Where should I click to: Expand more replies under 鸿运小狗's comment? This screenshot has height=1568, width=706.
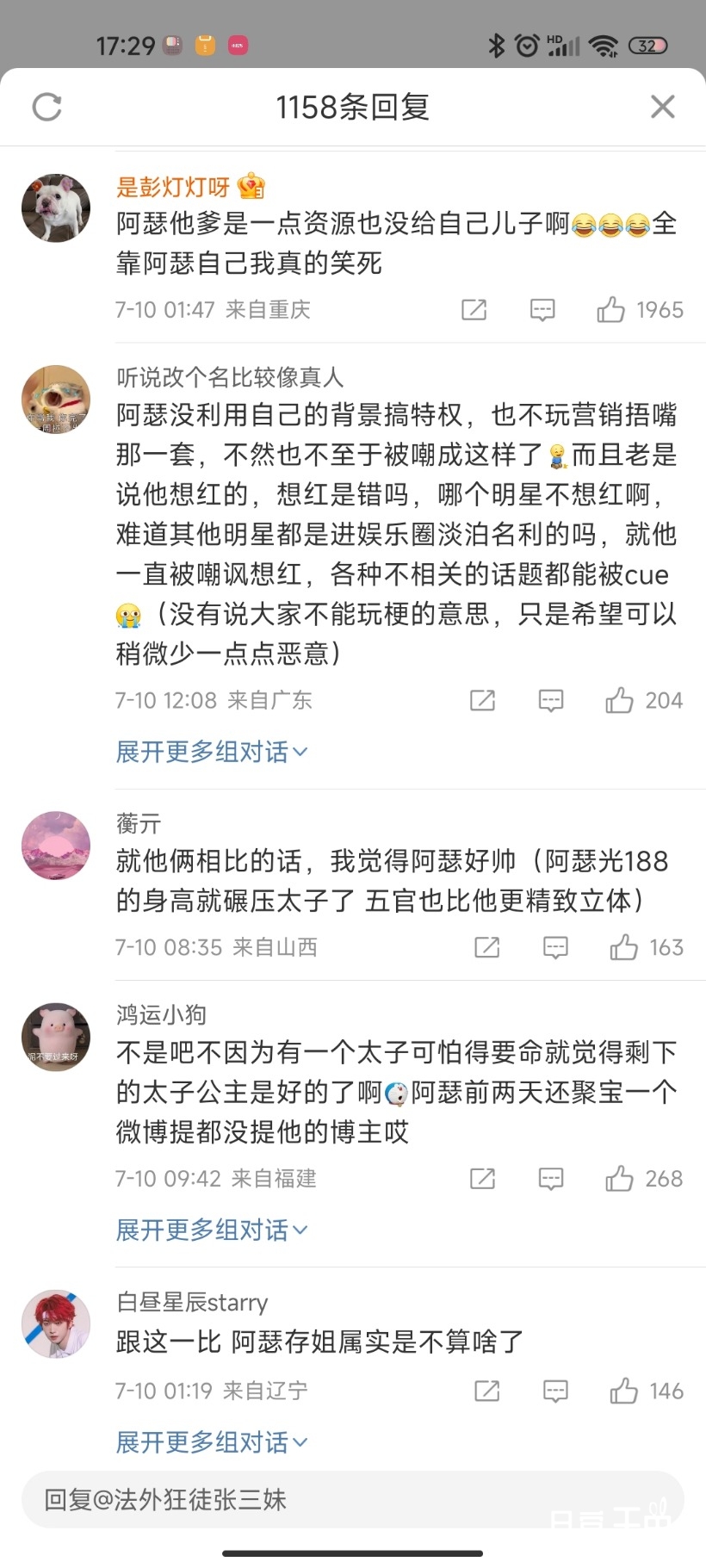click(x=212, y=1230)
